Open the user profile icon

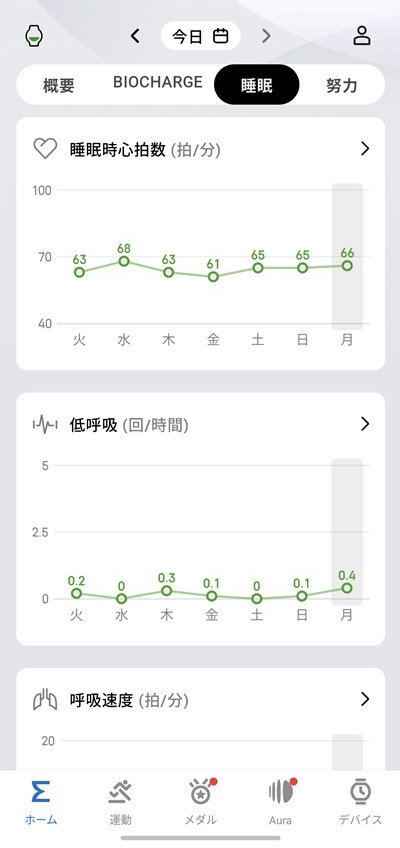pos(362,36)
